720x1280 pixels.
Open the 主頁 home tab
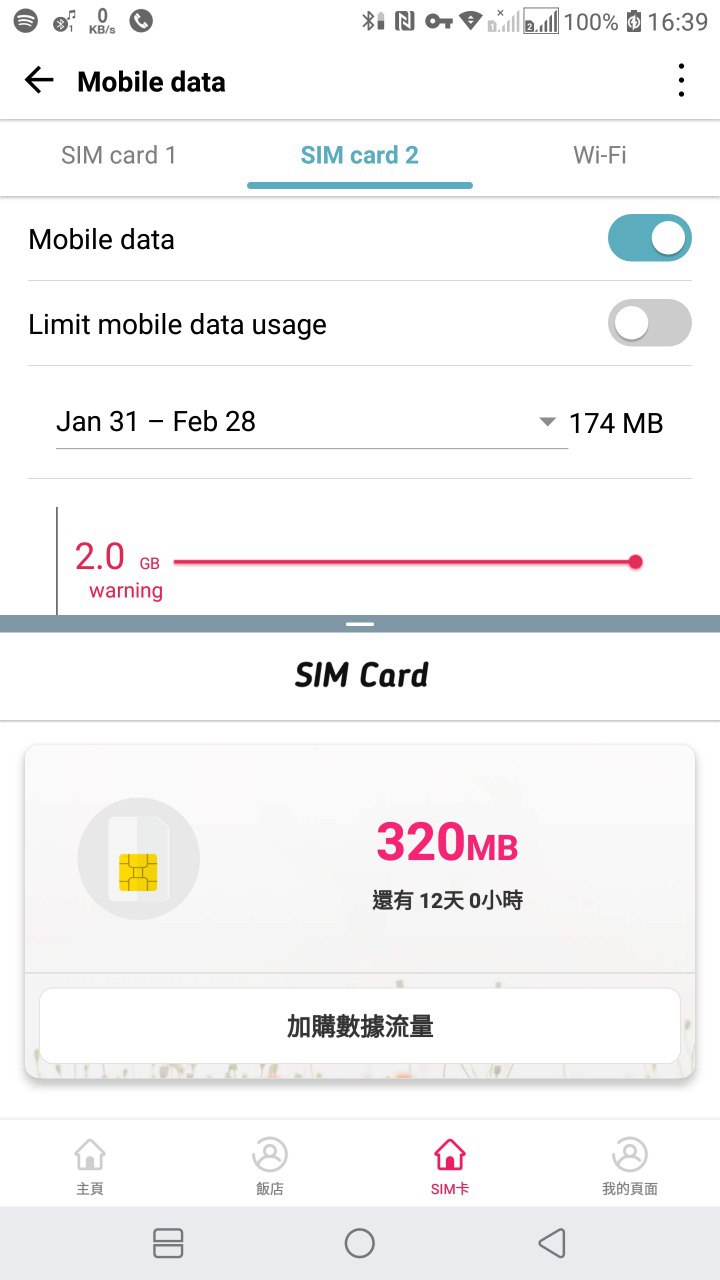tap(90, 1166)
